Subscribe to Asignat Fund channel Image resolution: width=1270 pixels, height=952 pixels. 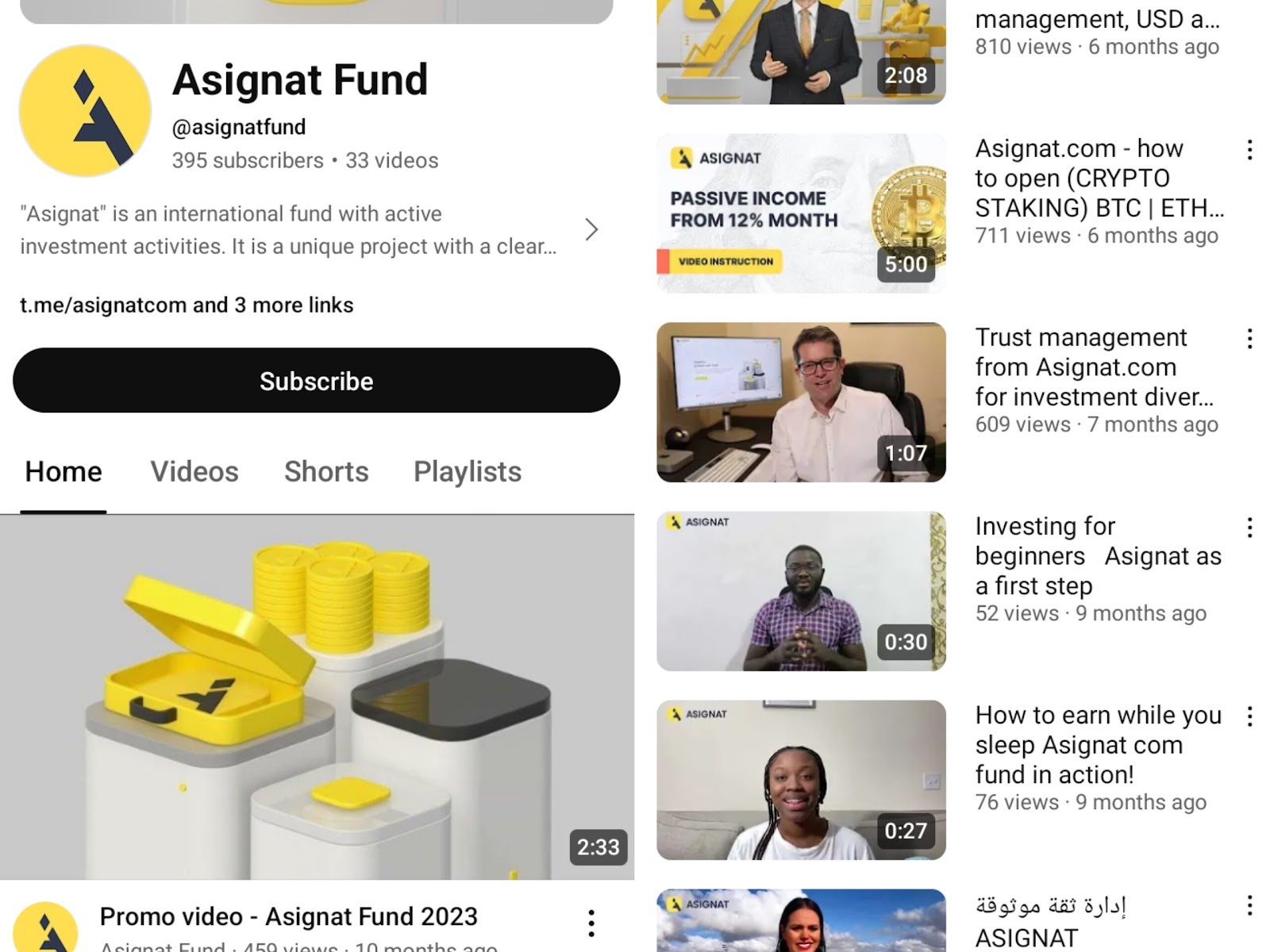pyautogui.click(x=316, y=381)
